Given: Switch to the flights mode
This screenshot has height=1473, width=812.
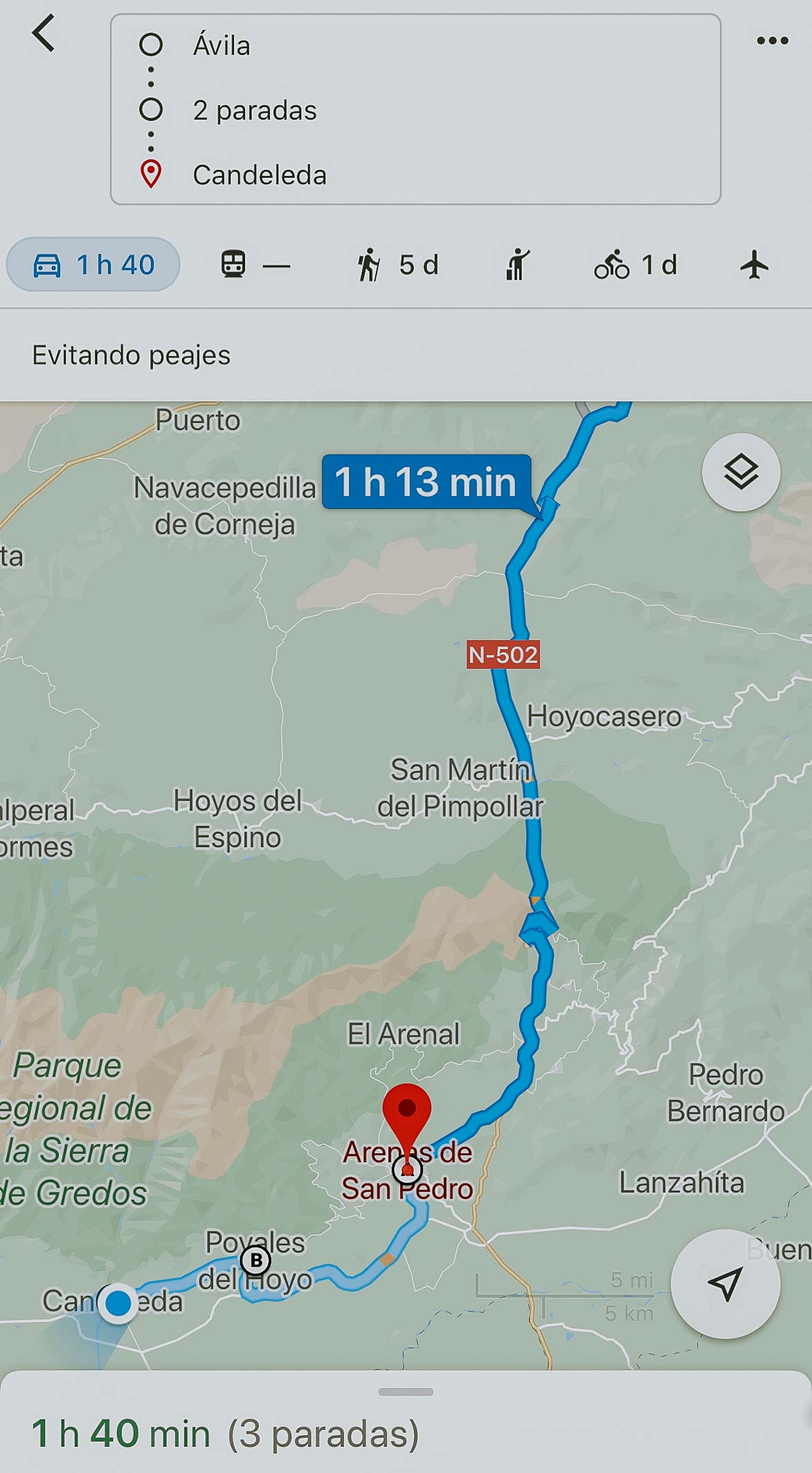Looking at the screenshot, I should 754,264.
